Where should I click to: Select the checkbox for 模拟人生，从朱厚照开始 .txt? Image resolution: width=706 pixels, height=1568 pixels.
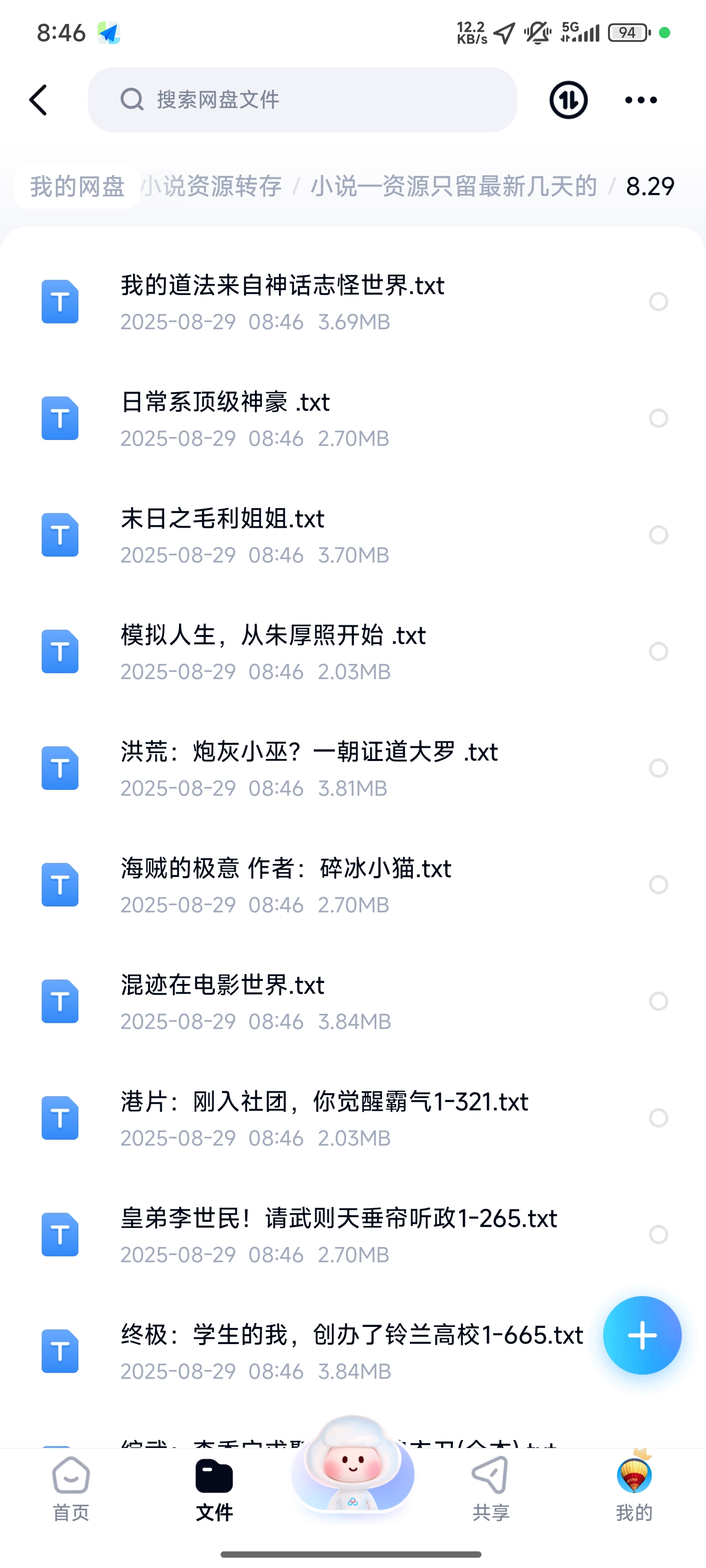658,651
